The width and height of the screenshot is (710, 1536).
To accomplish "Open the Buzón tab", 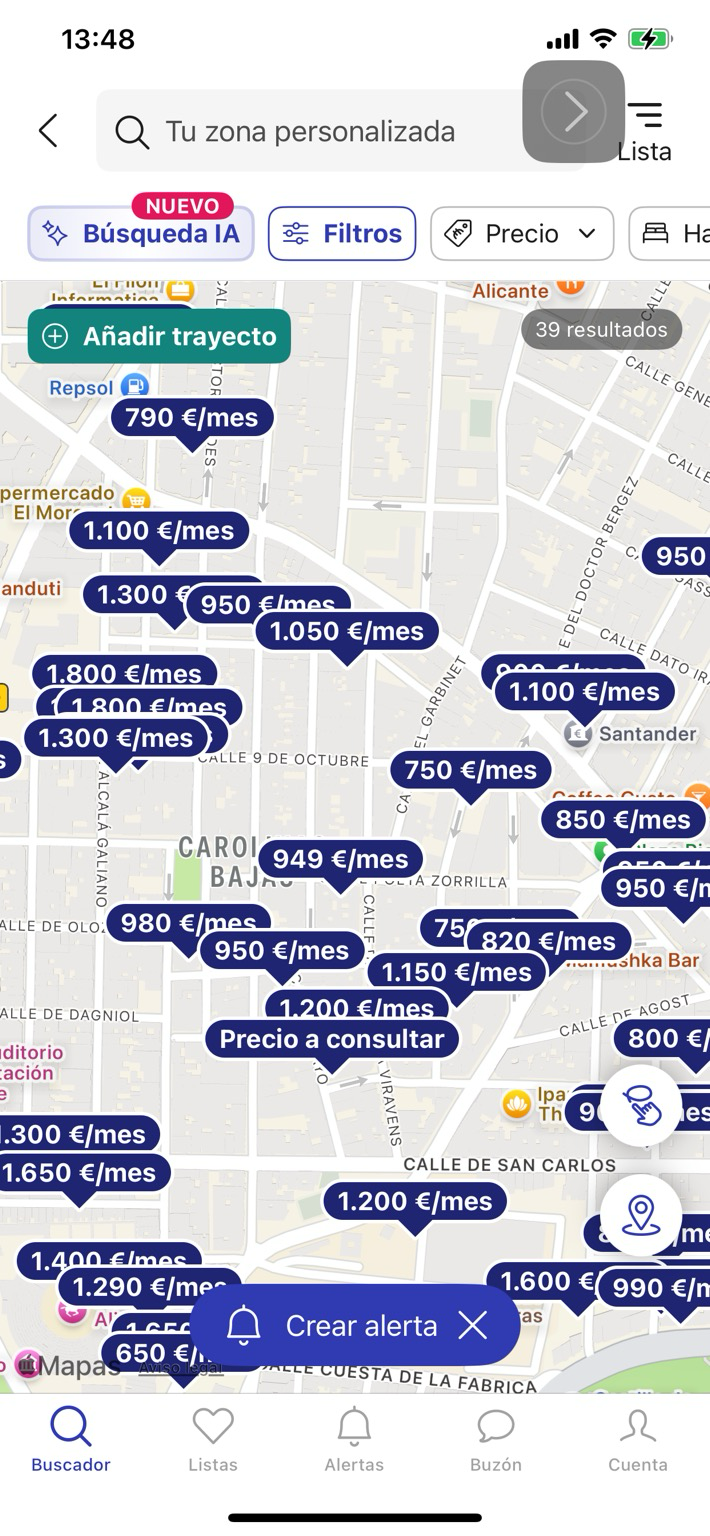I will (496, 1440).
